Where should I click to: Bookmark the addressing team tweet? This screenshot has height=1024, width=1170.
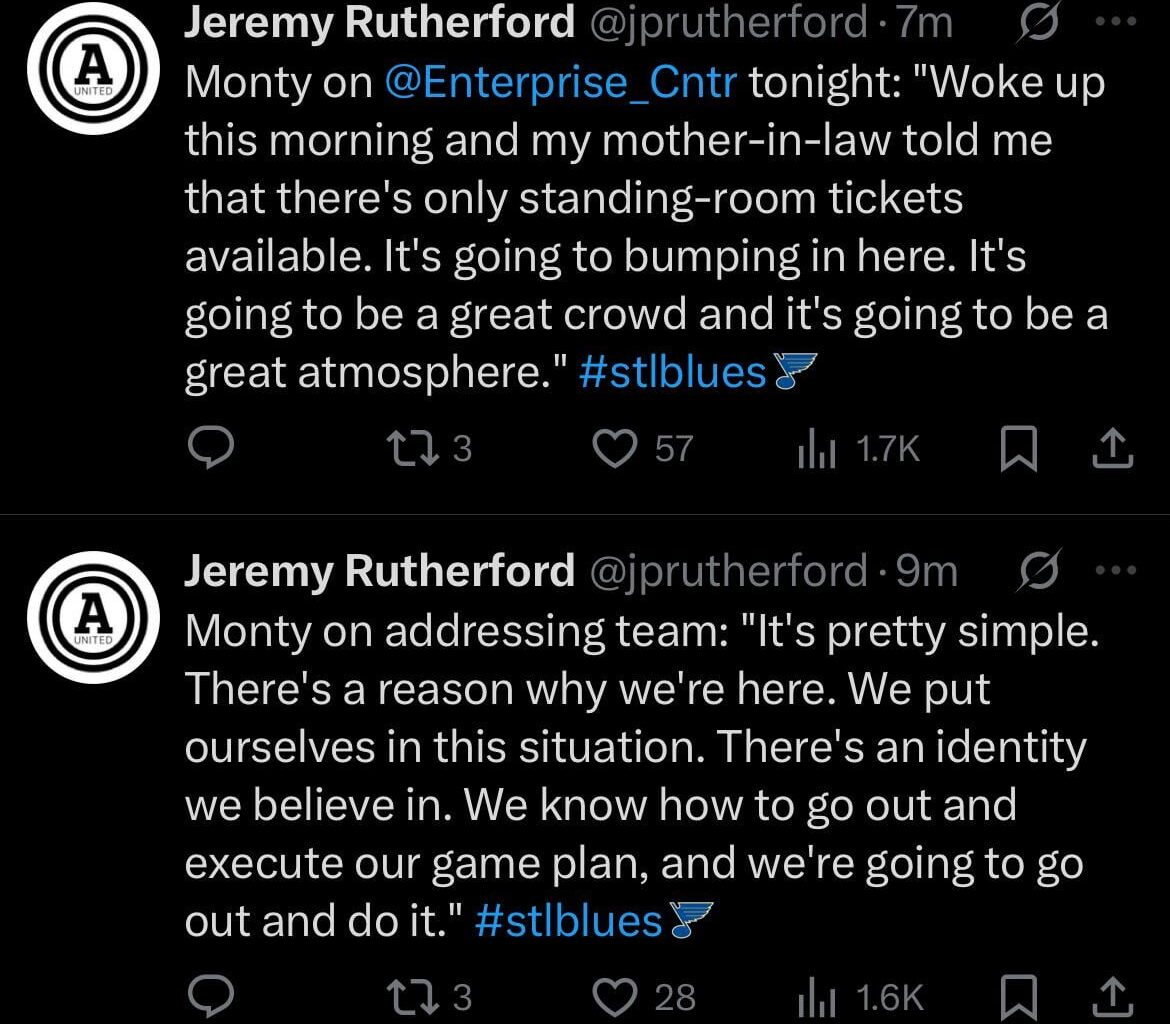pyautogui.click(x=1016, y=996)
